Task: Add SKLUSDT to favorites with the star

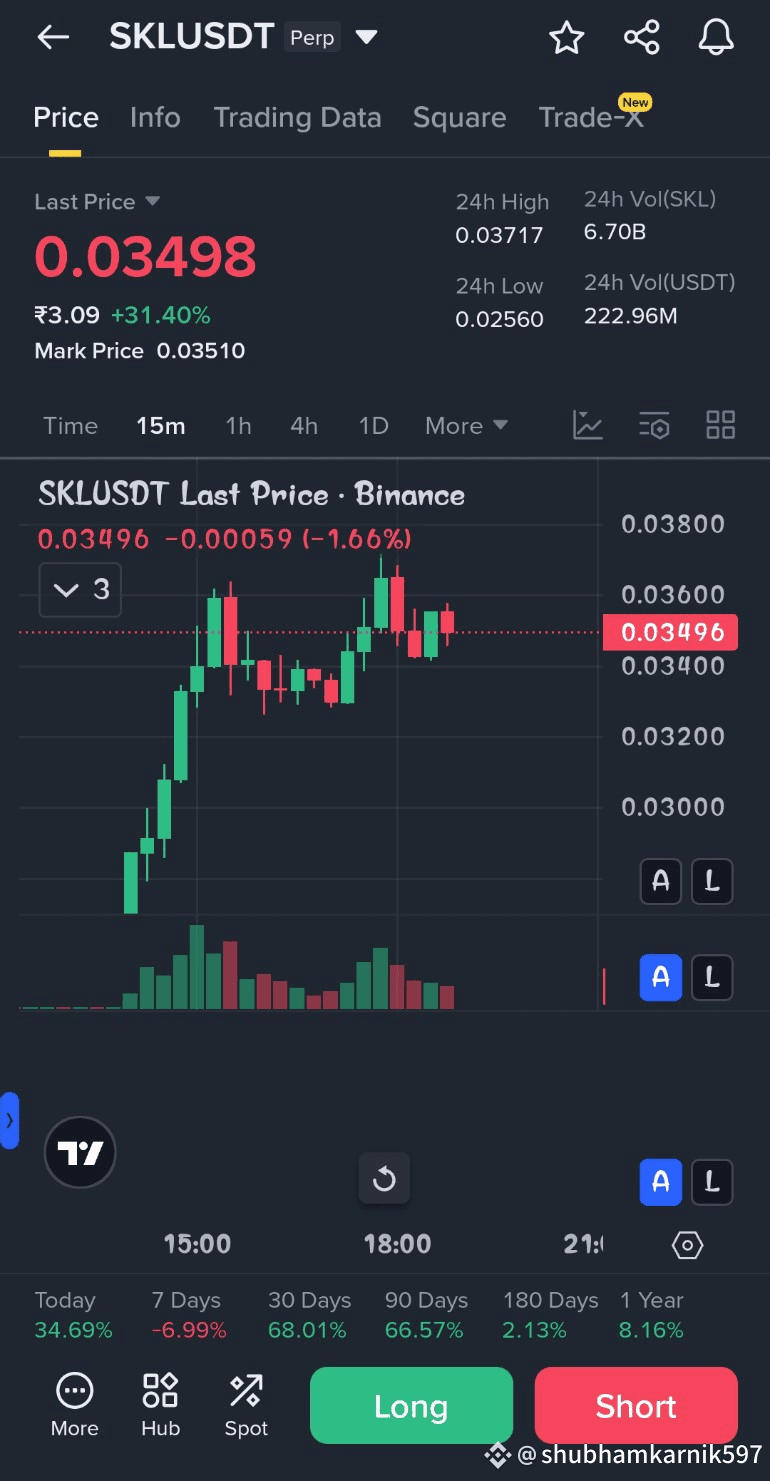Action: (x=566, y=38)
